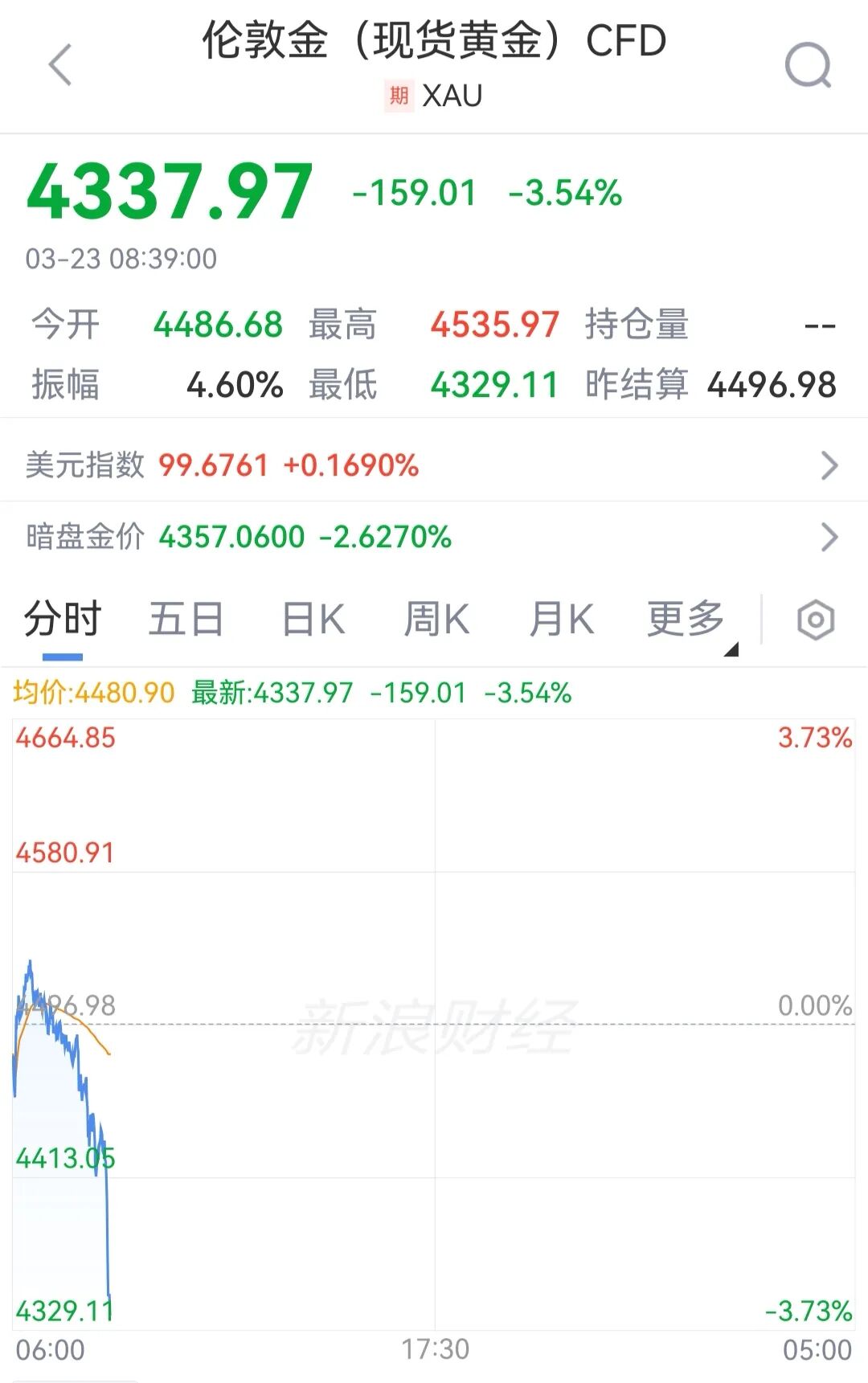Switch to the 日K candlestick tab
The height and width of the screenshot is (1383, 868).
[312, 619]
